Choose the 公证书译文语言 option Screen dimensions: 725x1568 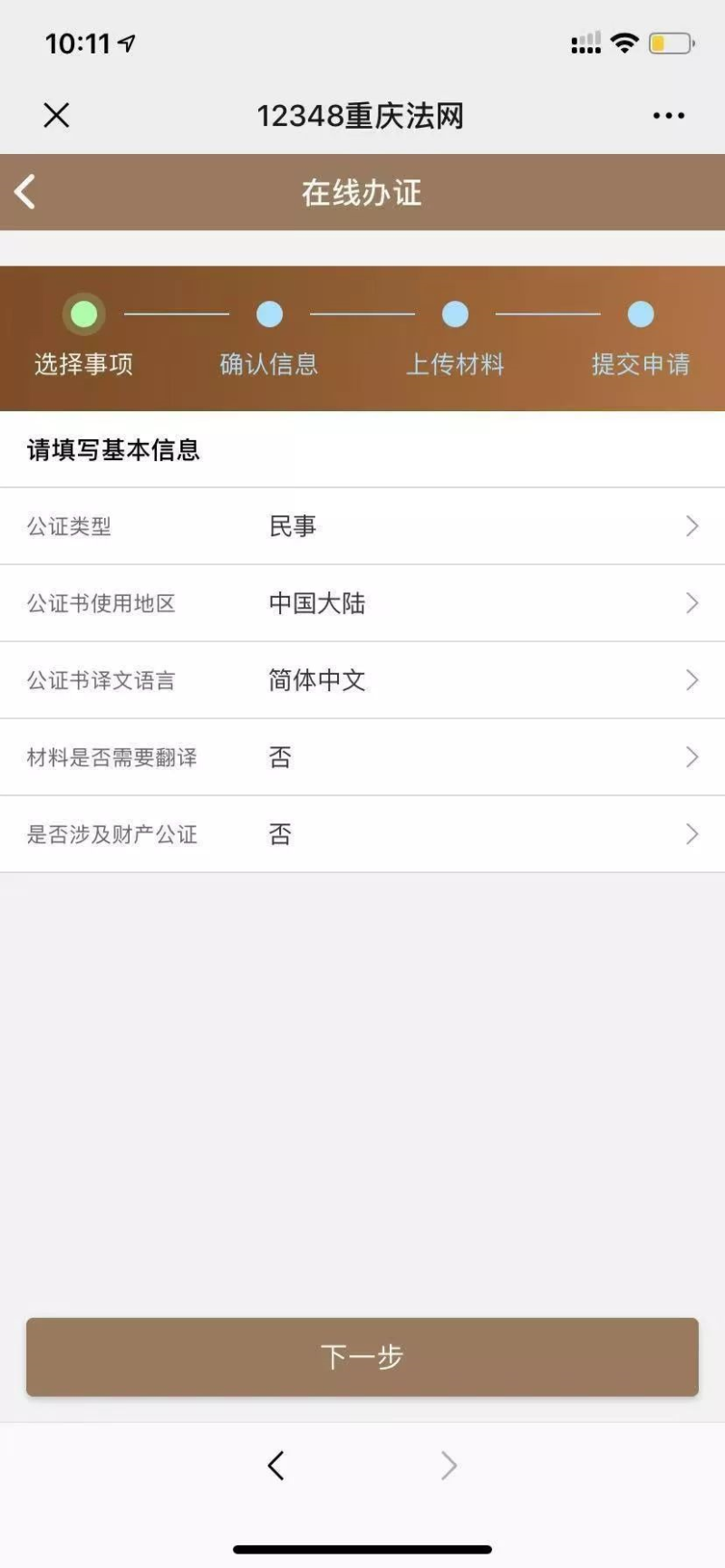pos(362,680)
